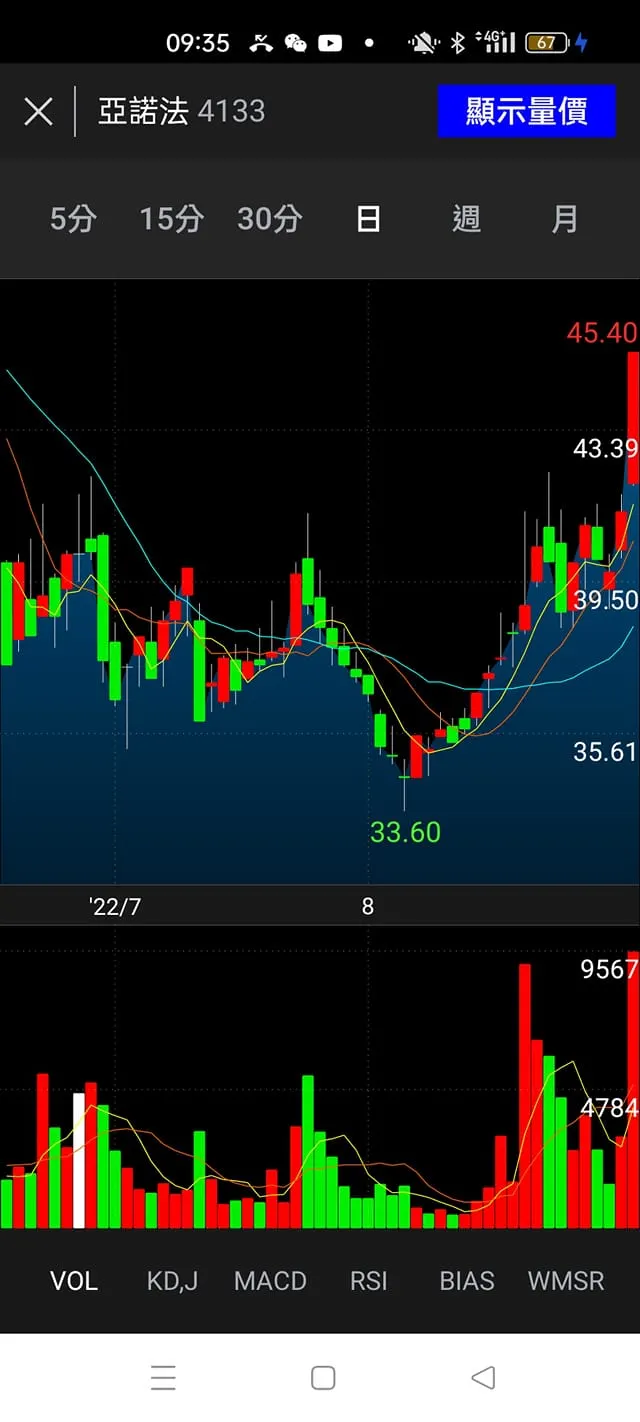This screenshot has width=640, height=1422.
Task: Choose the BIAS indicator
Action: point(467,1281)
